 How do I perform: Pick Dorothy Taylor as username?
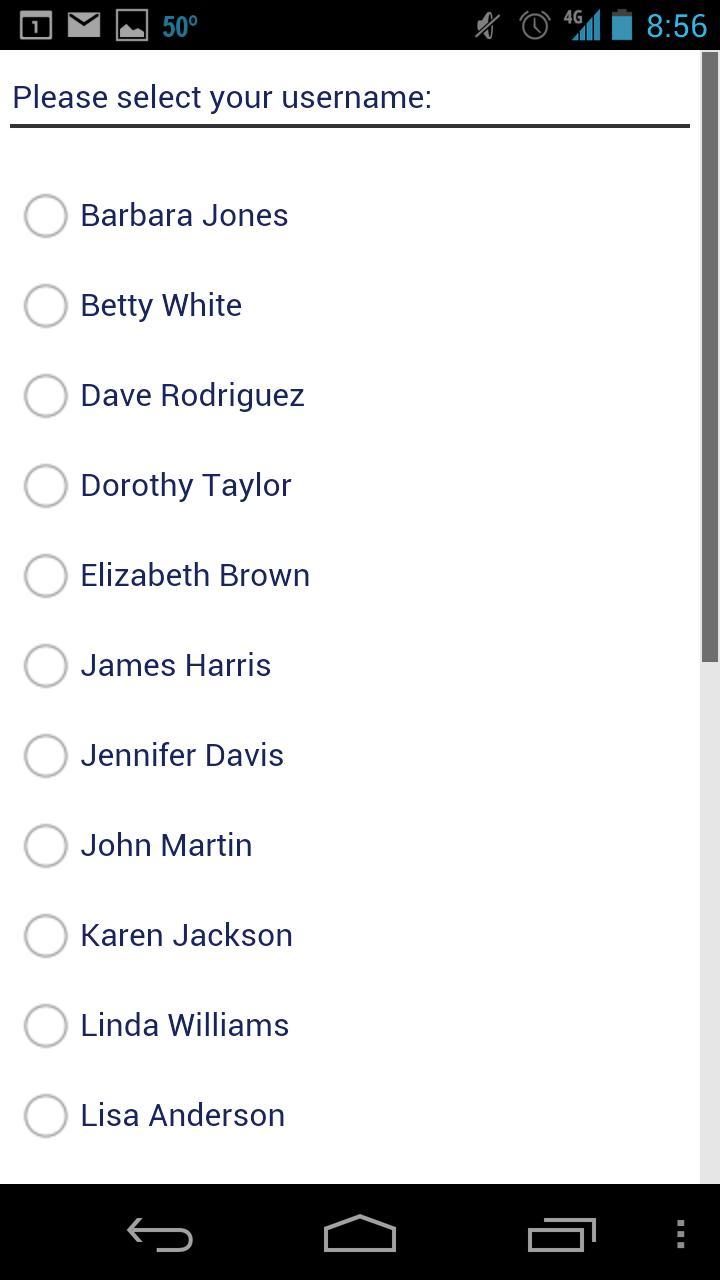click(x=46, y=486)
